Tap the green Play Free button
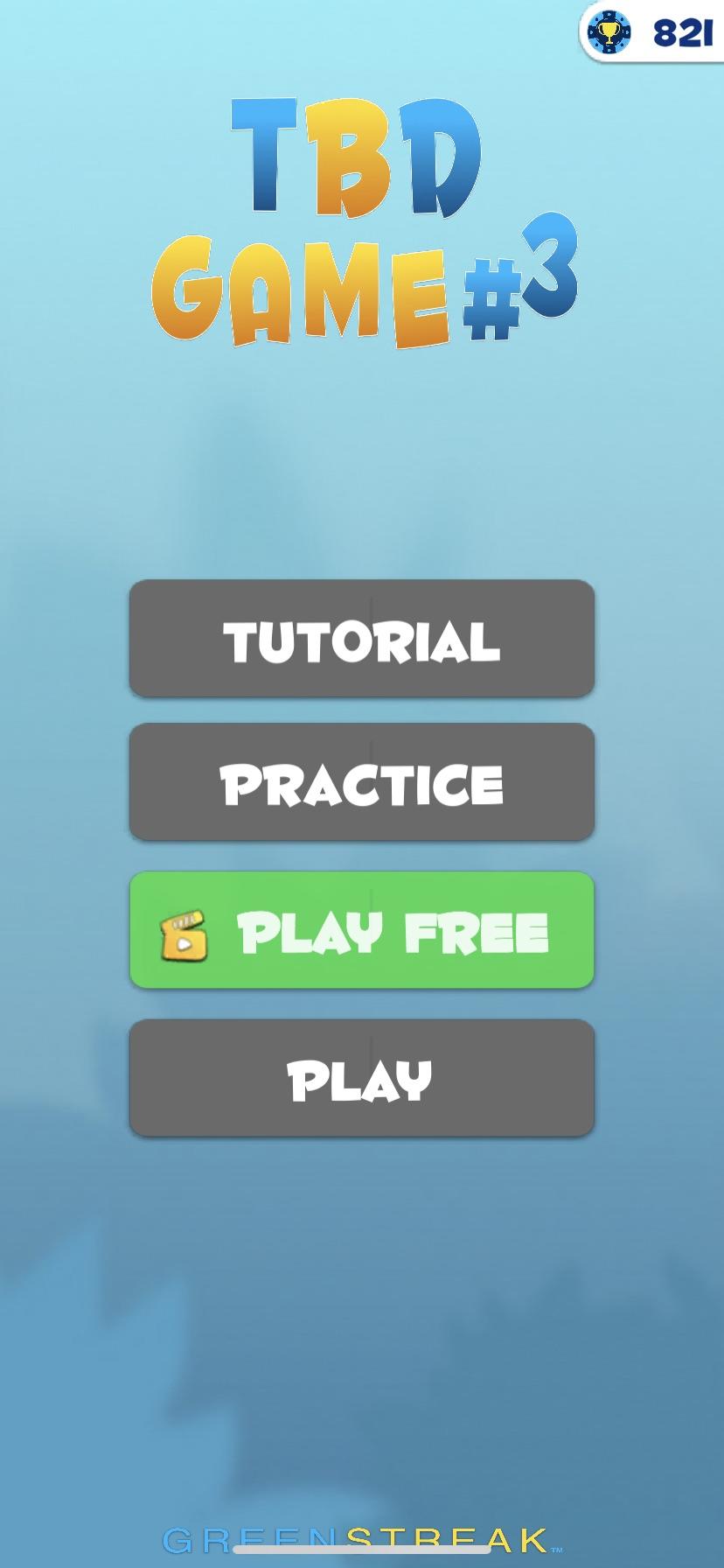 tap(362, 930)
